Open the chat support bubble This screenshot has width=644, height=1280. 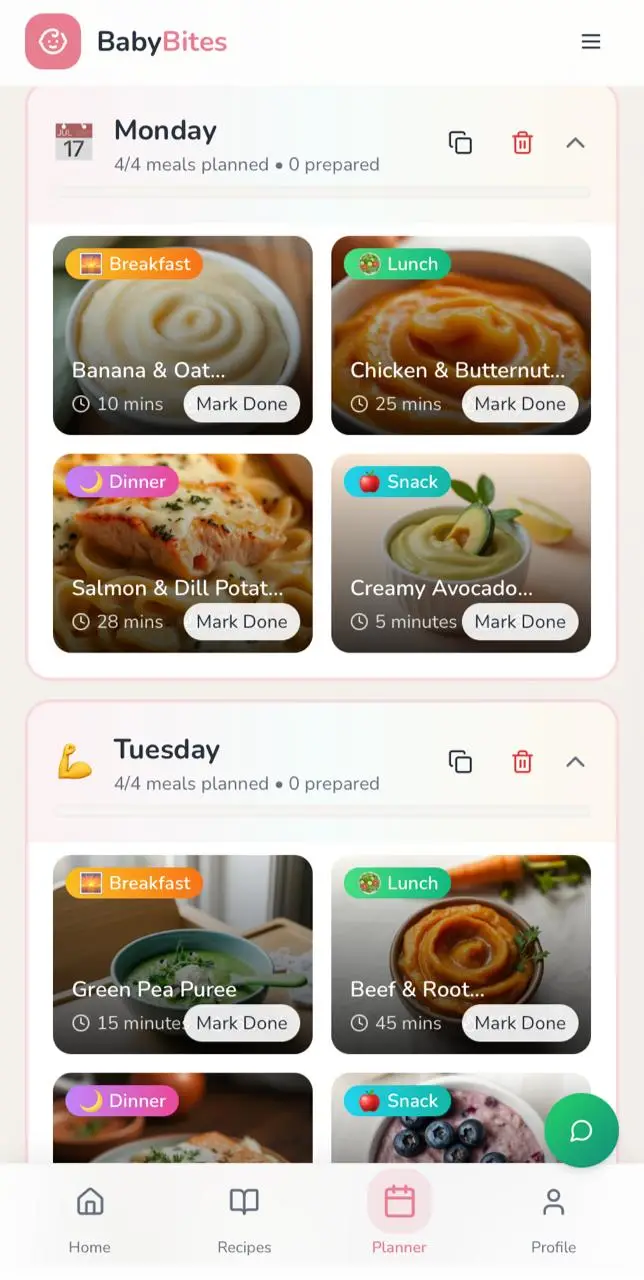point(581,1130)
